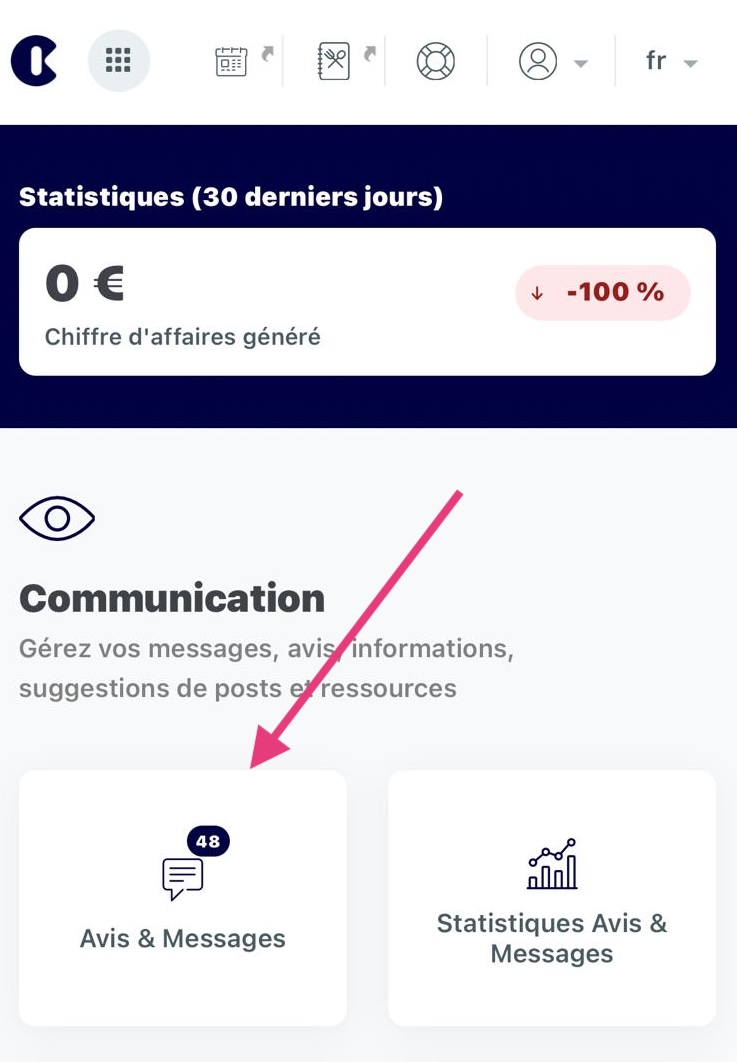Image resolution: width=737 pixels, height=1062 pixels.
Task: Open the apps grid menu
Action: pyautogui.click(x=119, y=61)
